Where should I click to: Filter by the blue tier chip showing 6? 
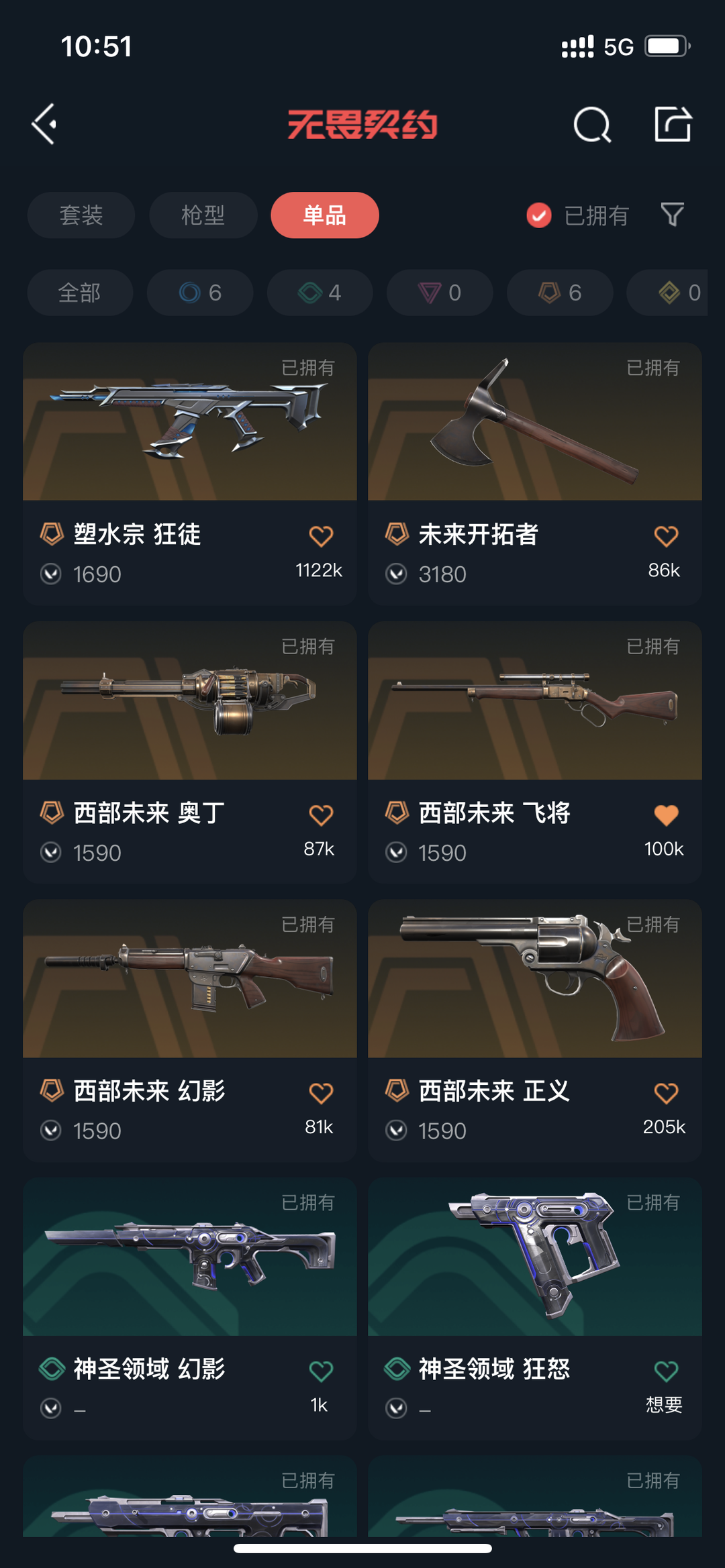click(x=200, y=293)
